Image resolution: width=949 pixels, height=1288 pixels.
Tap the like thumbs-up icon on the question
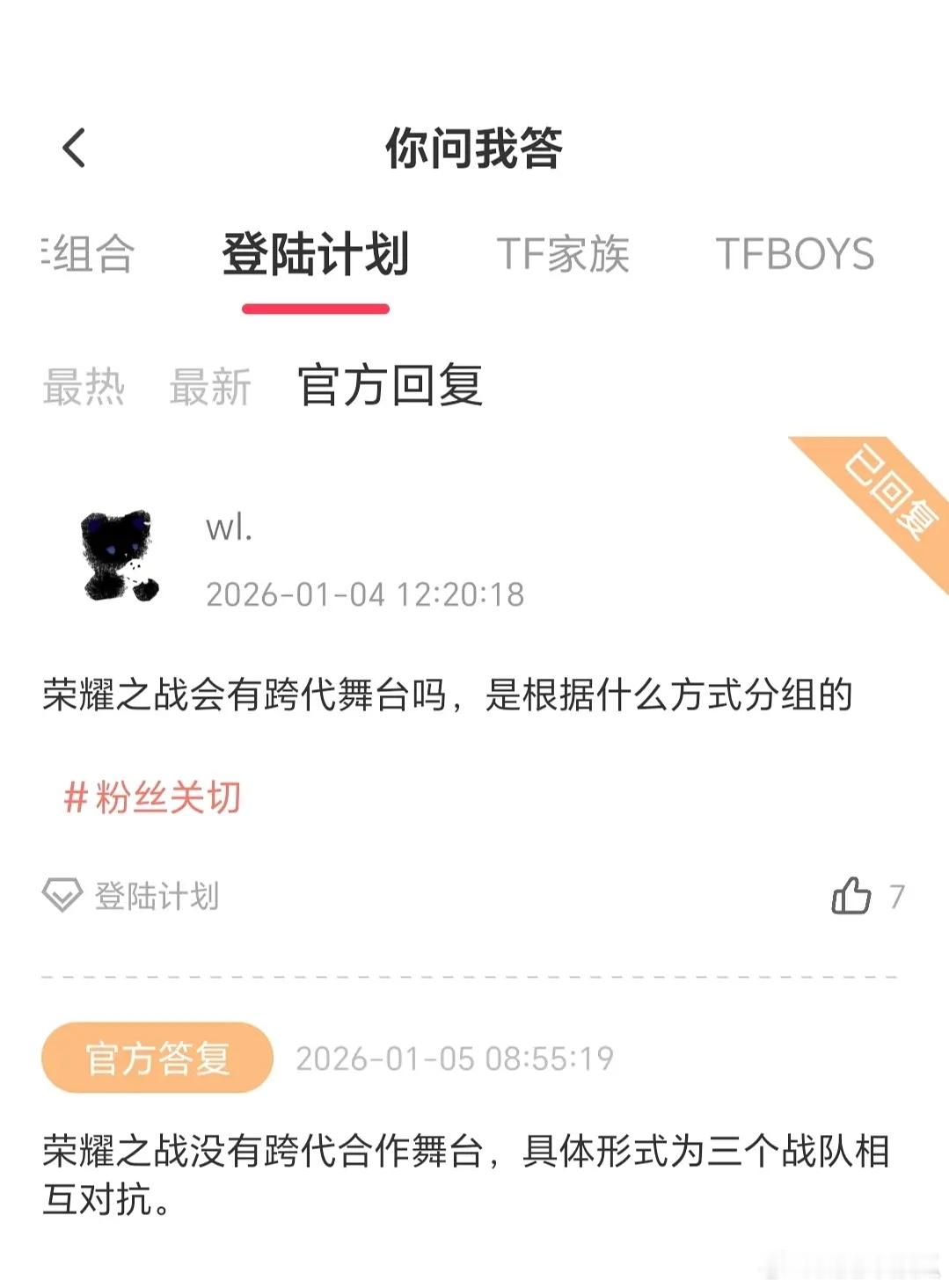point(850,897)
